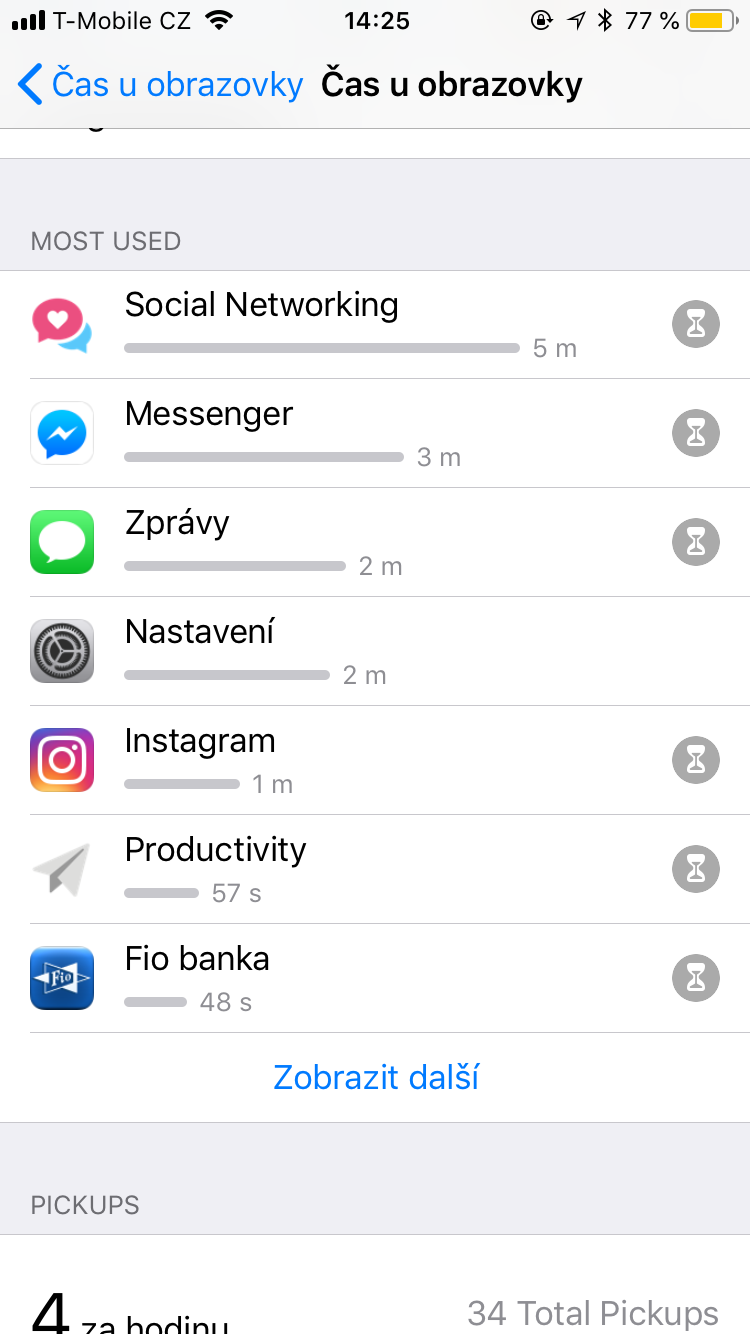
Task: Open Instagram usage details
Action: coord(350,760)
